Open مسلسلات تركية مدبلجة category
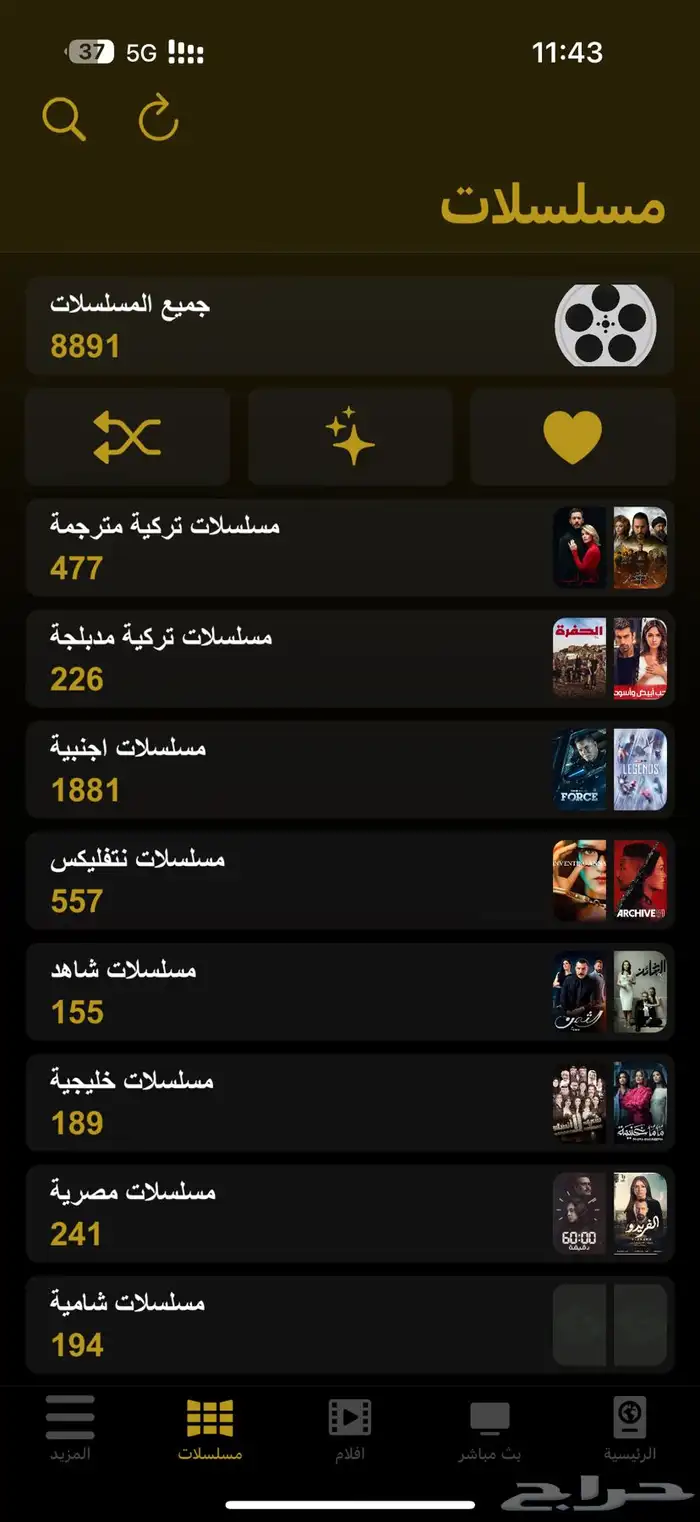 (350, 659)
